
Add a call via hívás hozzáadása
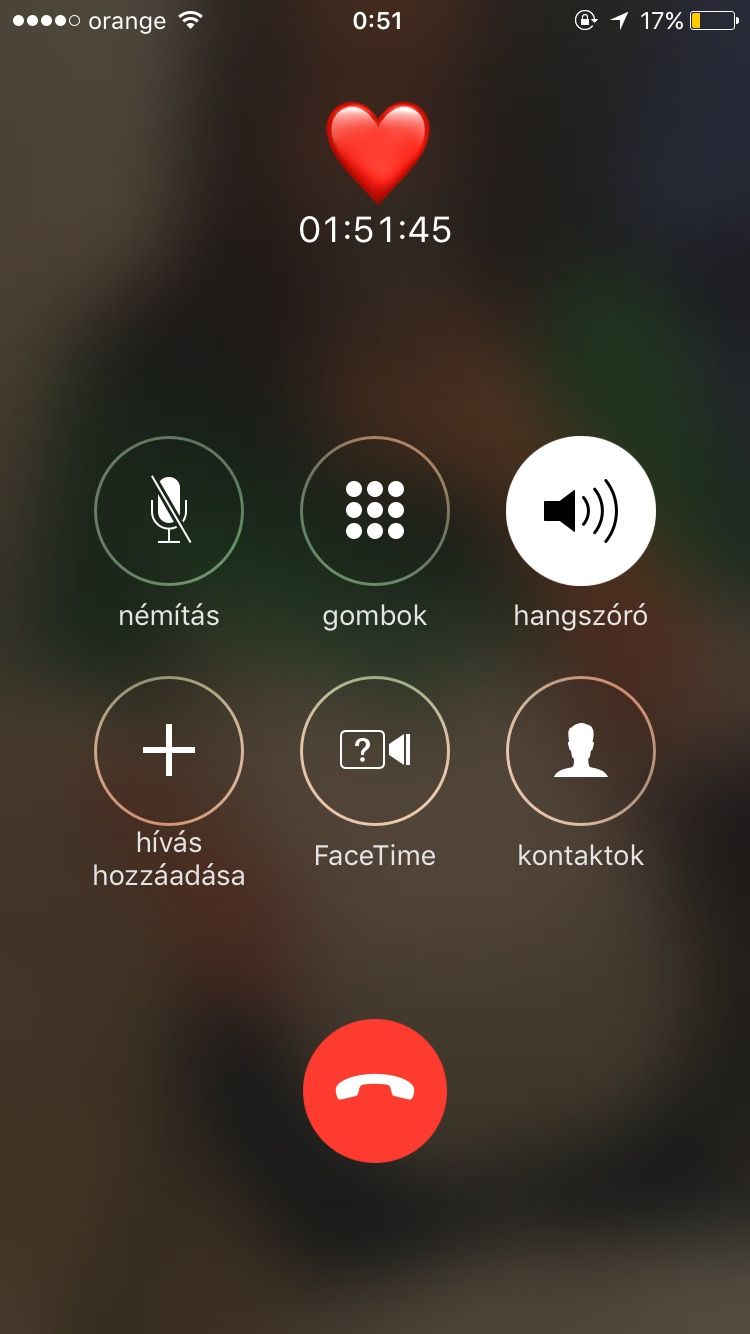pyautogui.click(x=169, y=751)
